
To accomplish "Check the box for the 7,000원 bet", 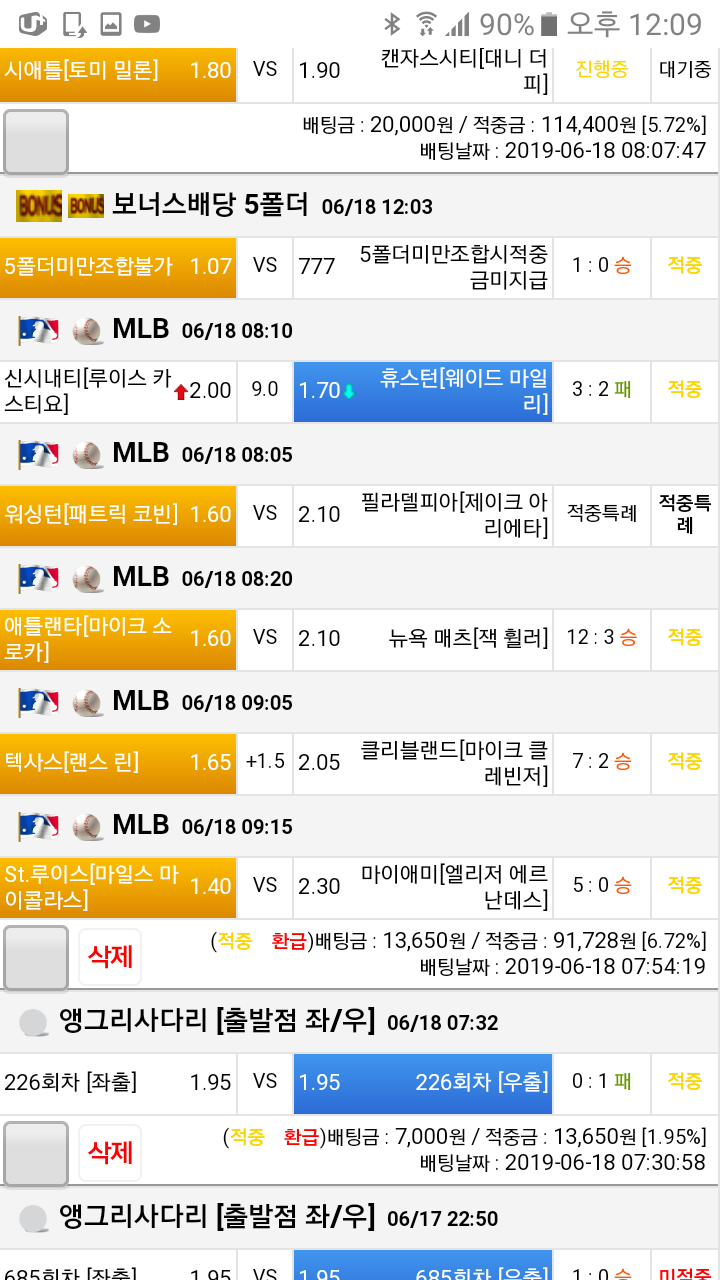I will click(36, 1153).
